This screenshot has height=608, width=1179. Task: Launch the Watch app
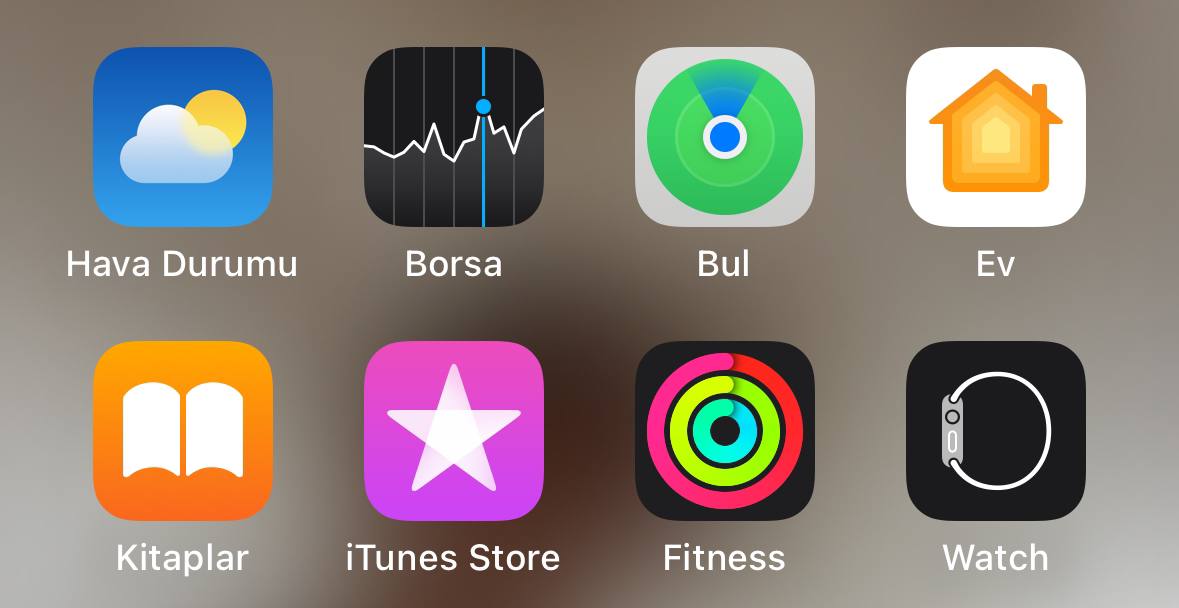995,430
